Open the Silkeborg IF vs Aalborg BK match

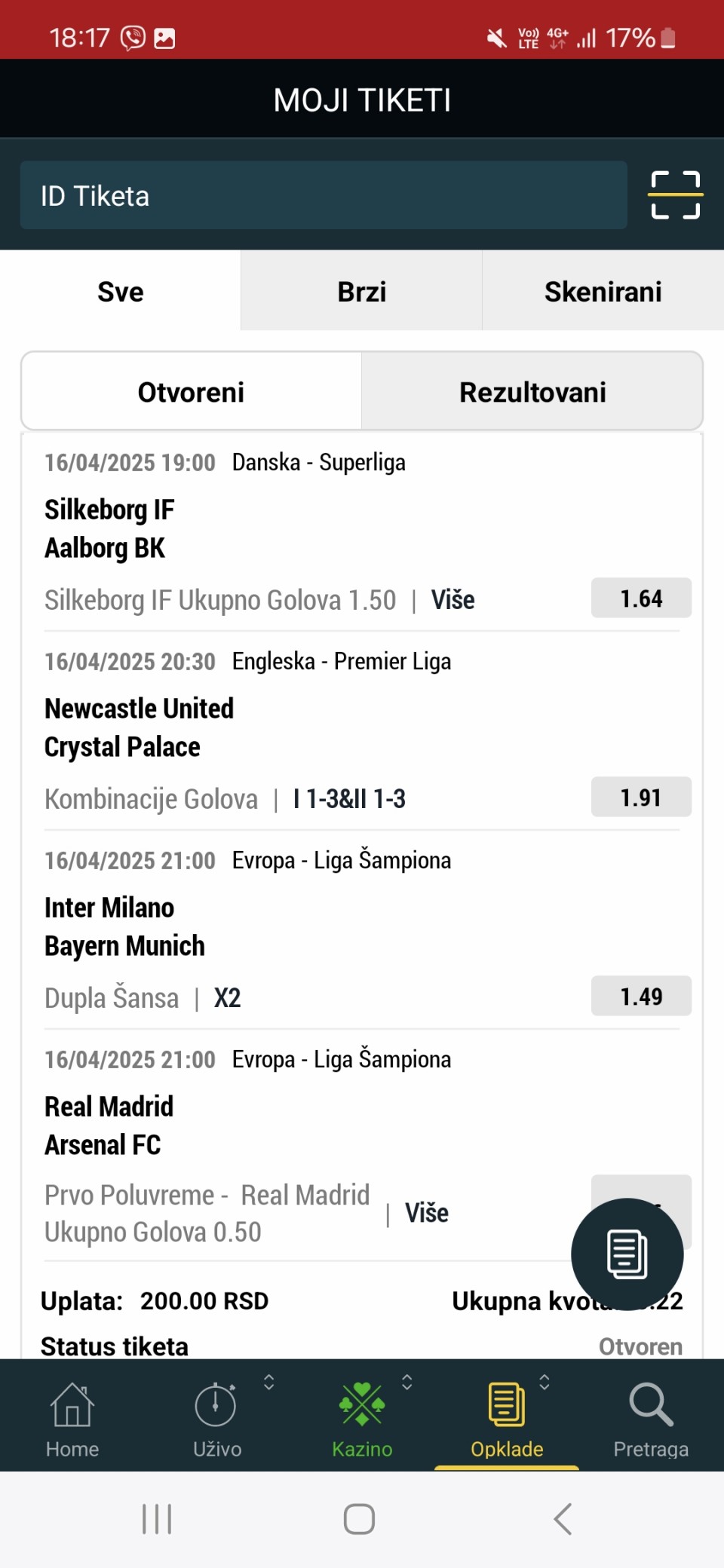(109, 528)
